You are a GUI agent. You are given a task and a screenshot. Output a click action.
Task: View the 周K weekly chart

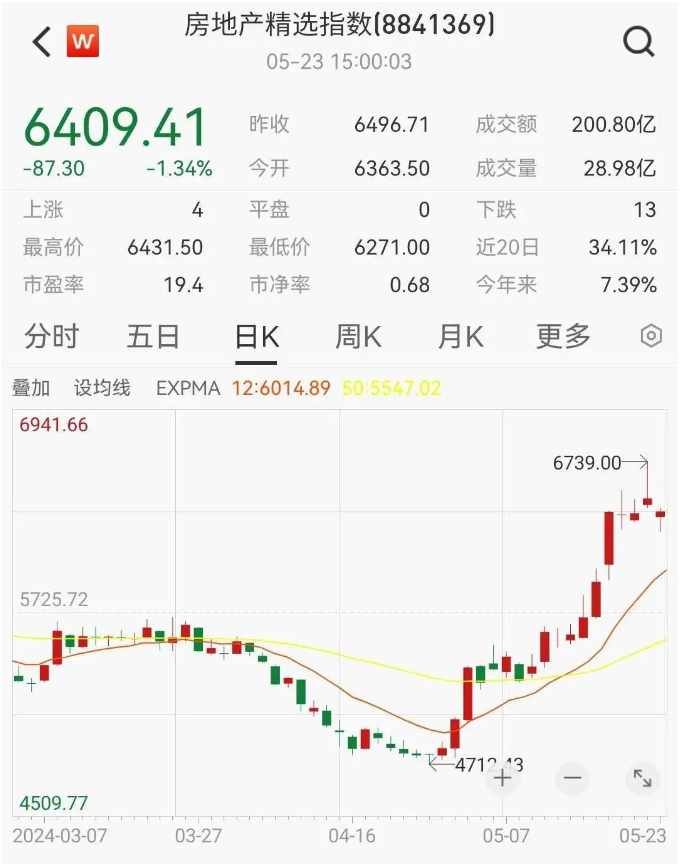click(x=358, y=337)
